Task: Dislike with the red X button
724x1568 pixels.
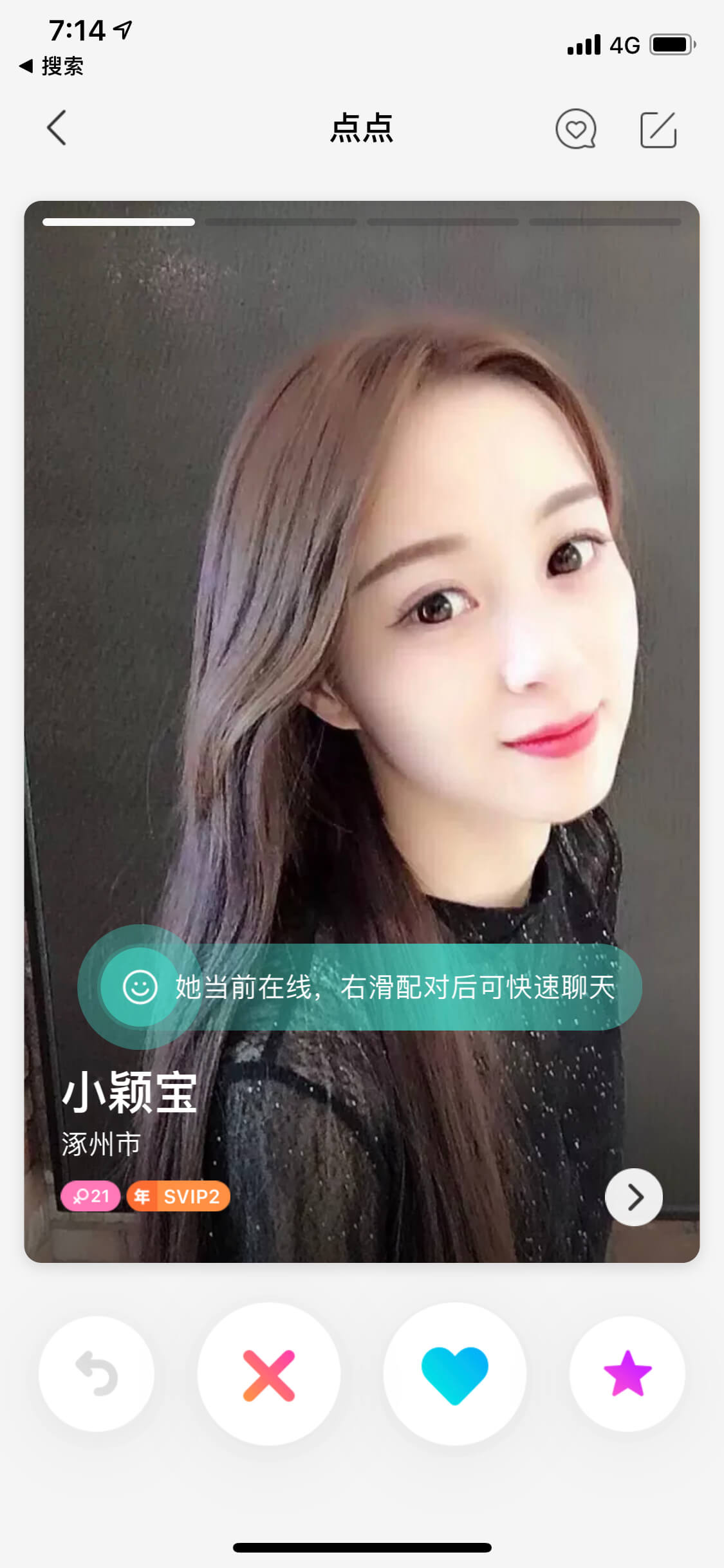Action: 269,1374
